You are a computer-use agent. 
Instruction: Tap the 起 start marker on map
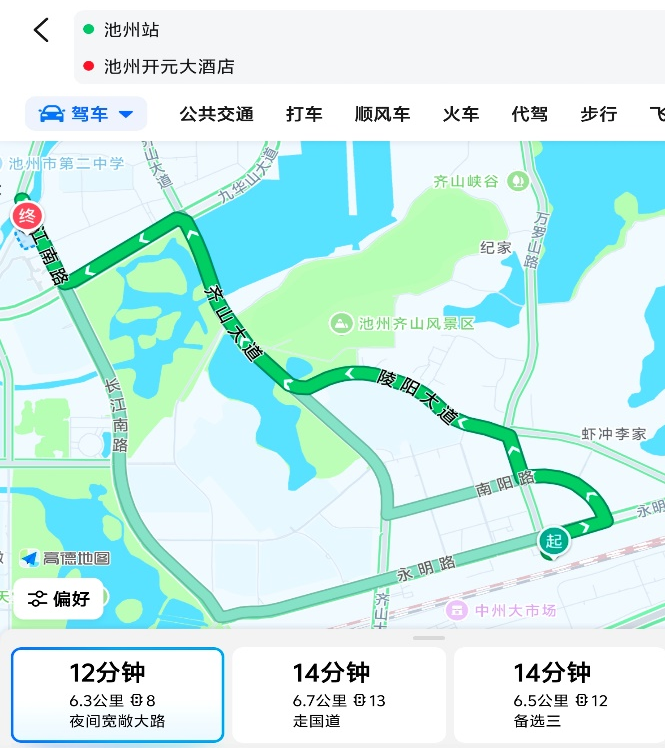pos(553,541)
